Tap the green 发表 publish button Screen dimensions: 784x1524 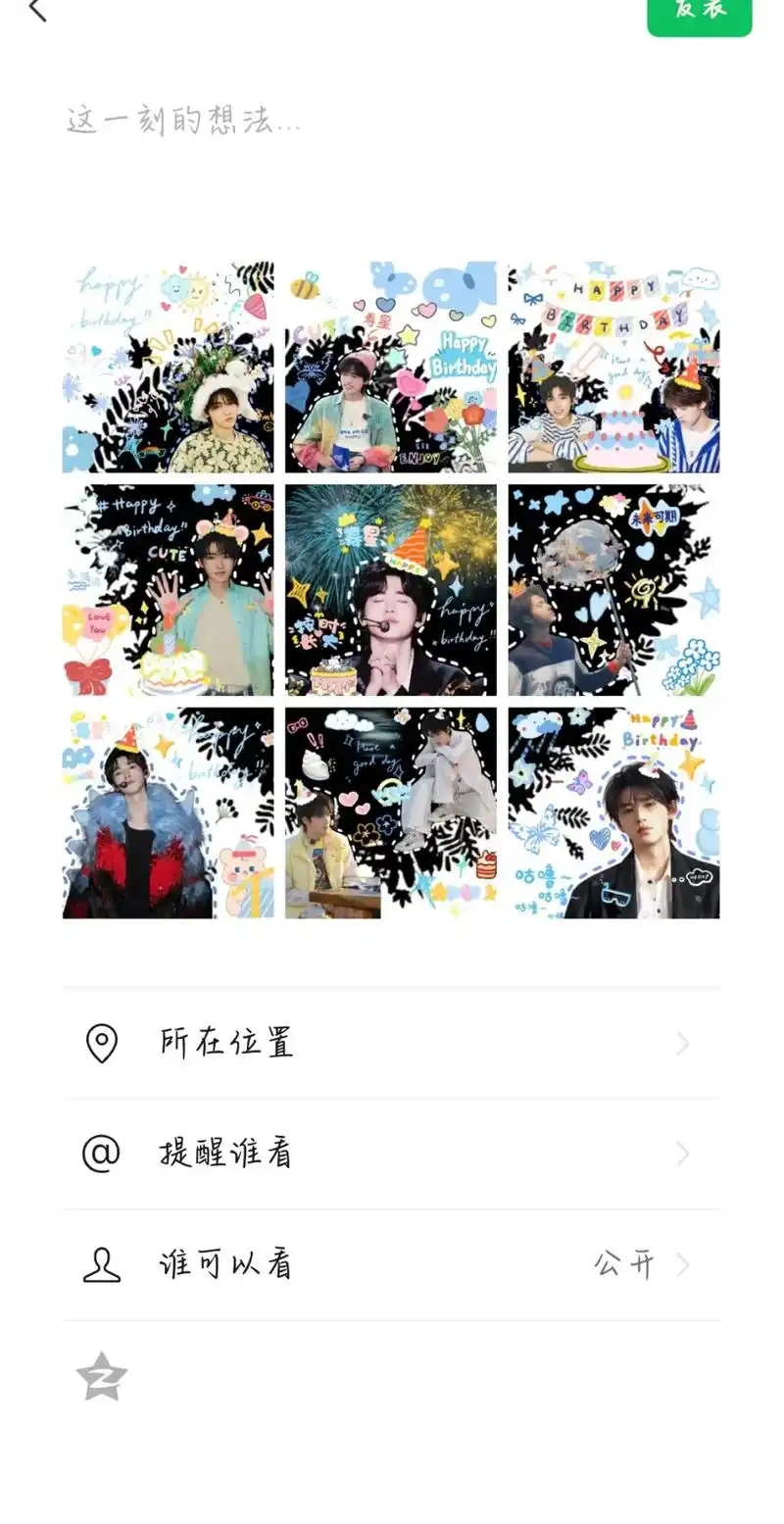[x=699, y=12]
